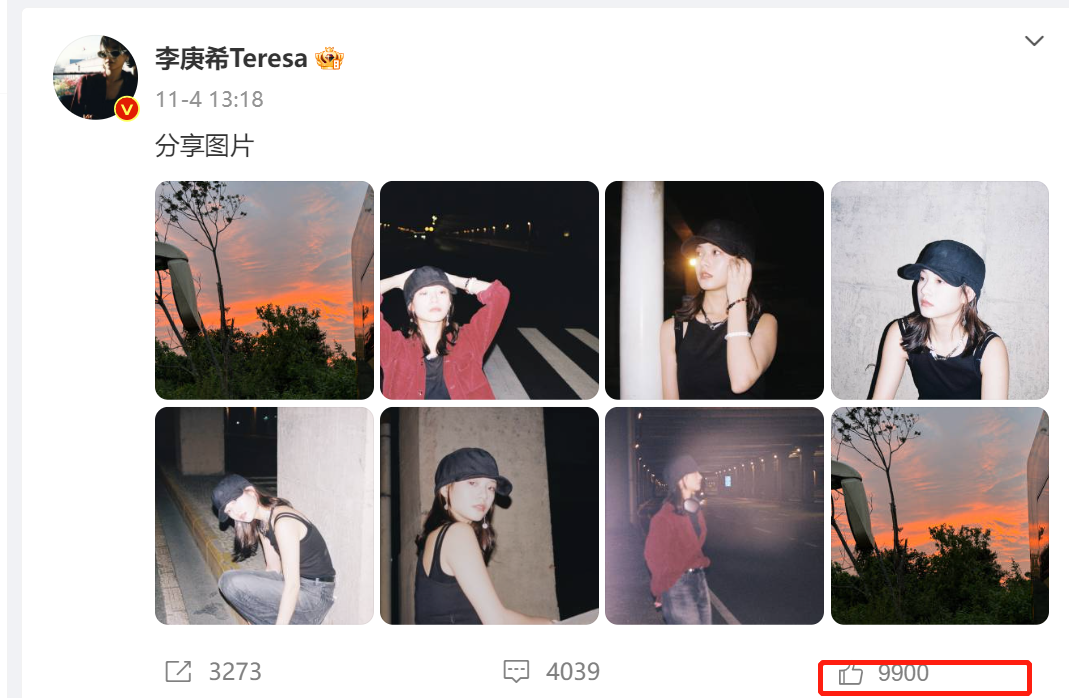View photo of girl in cap looking sideways
Image resolution: width=1069 pixels, height=698 pixels.
(x=489, y=515)
